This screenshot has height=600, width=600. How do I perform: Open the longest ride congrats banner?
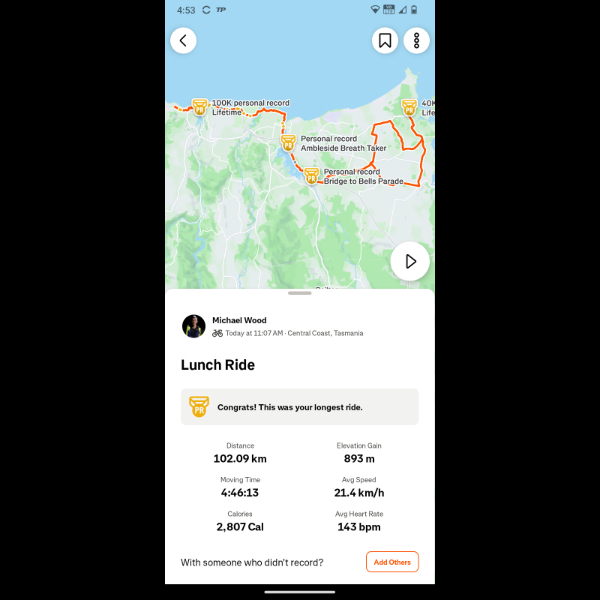[x=300, y=407]
